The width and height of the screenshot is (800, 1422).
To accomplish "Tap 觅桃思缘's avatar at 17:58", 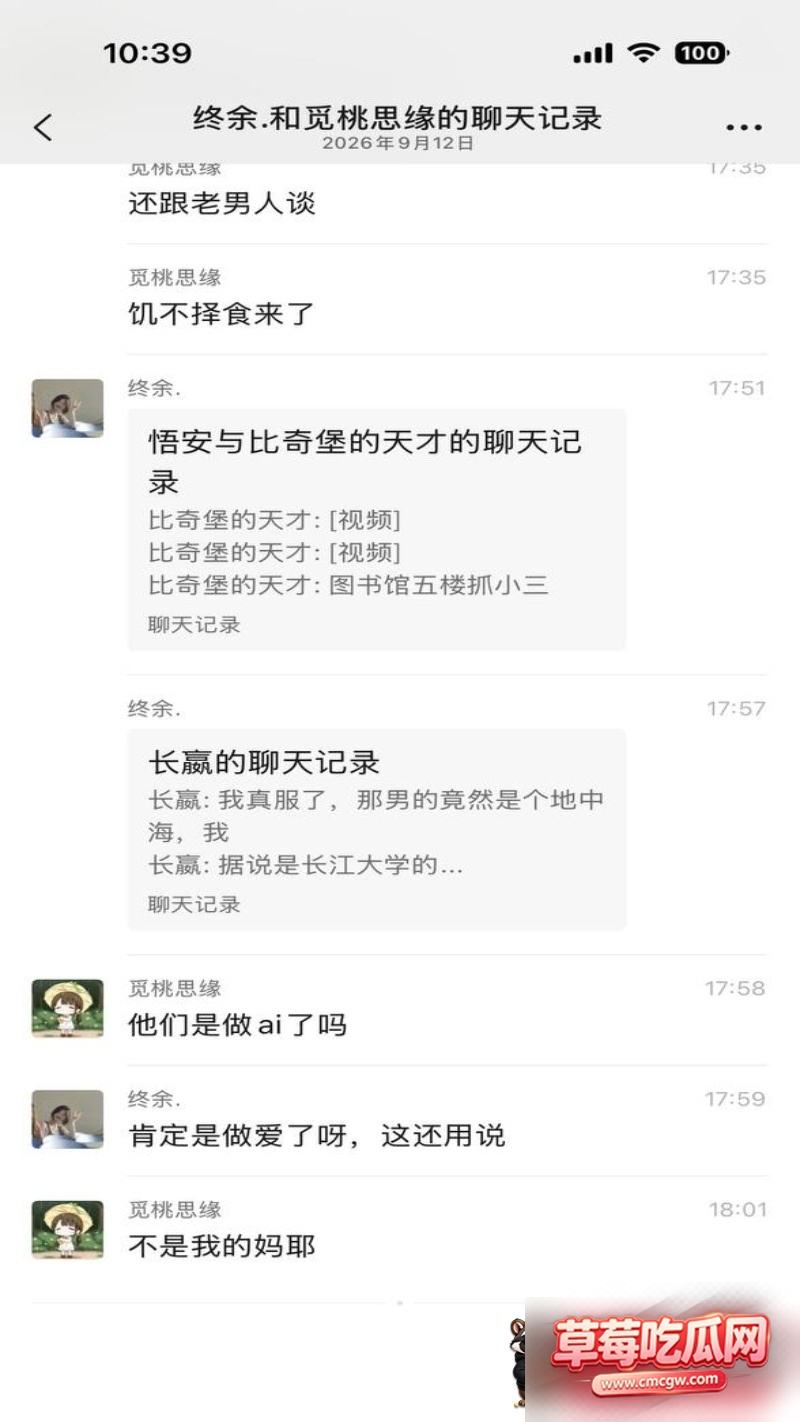I will point(68,1008).
